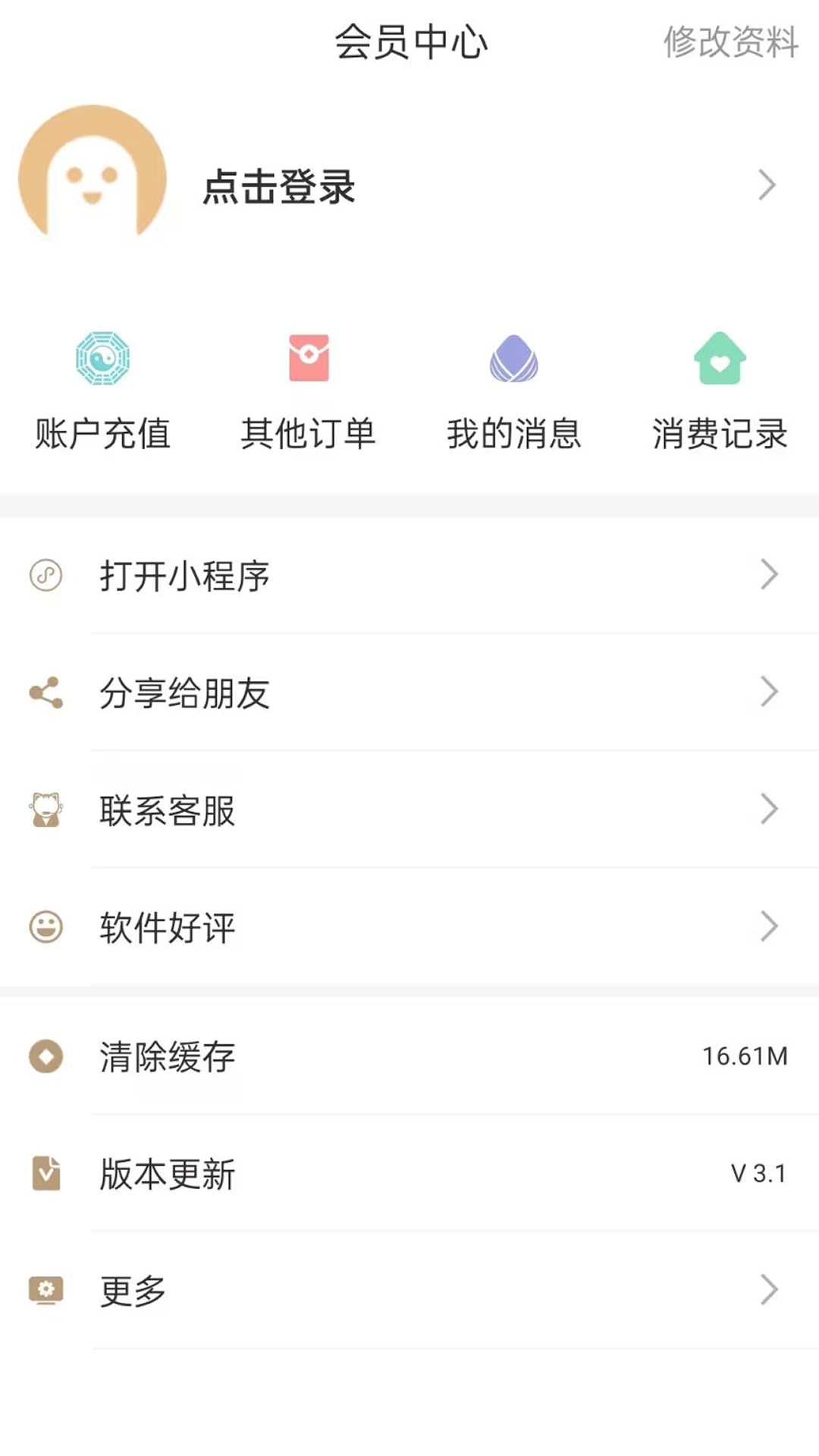Open 更多 via the gear icon
Viewport: 819px width, 1456px height.
pos(45,1289)
